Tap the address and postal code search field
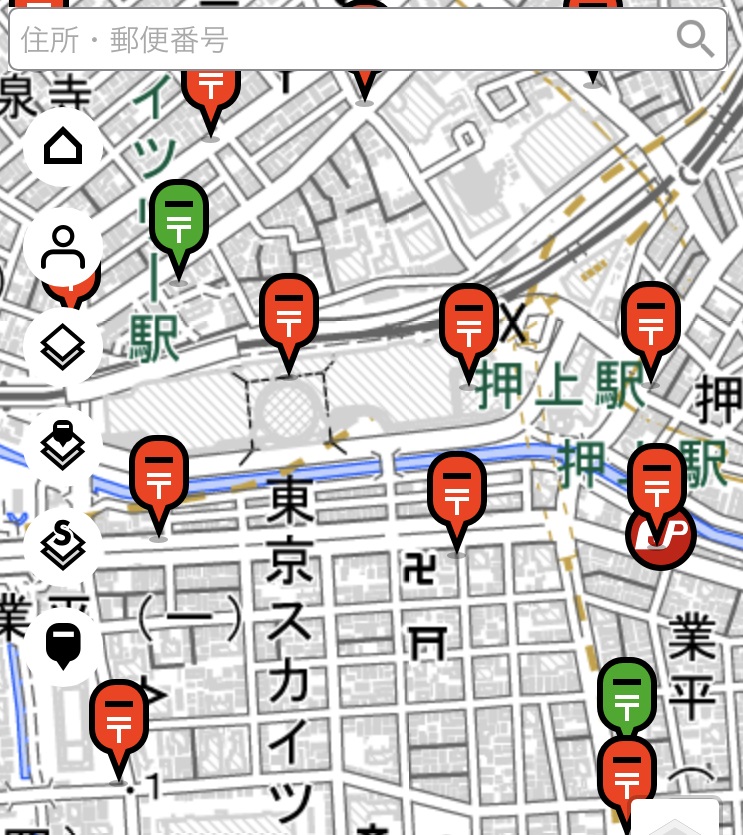 pos(340,40)
